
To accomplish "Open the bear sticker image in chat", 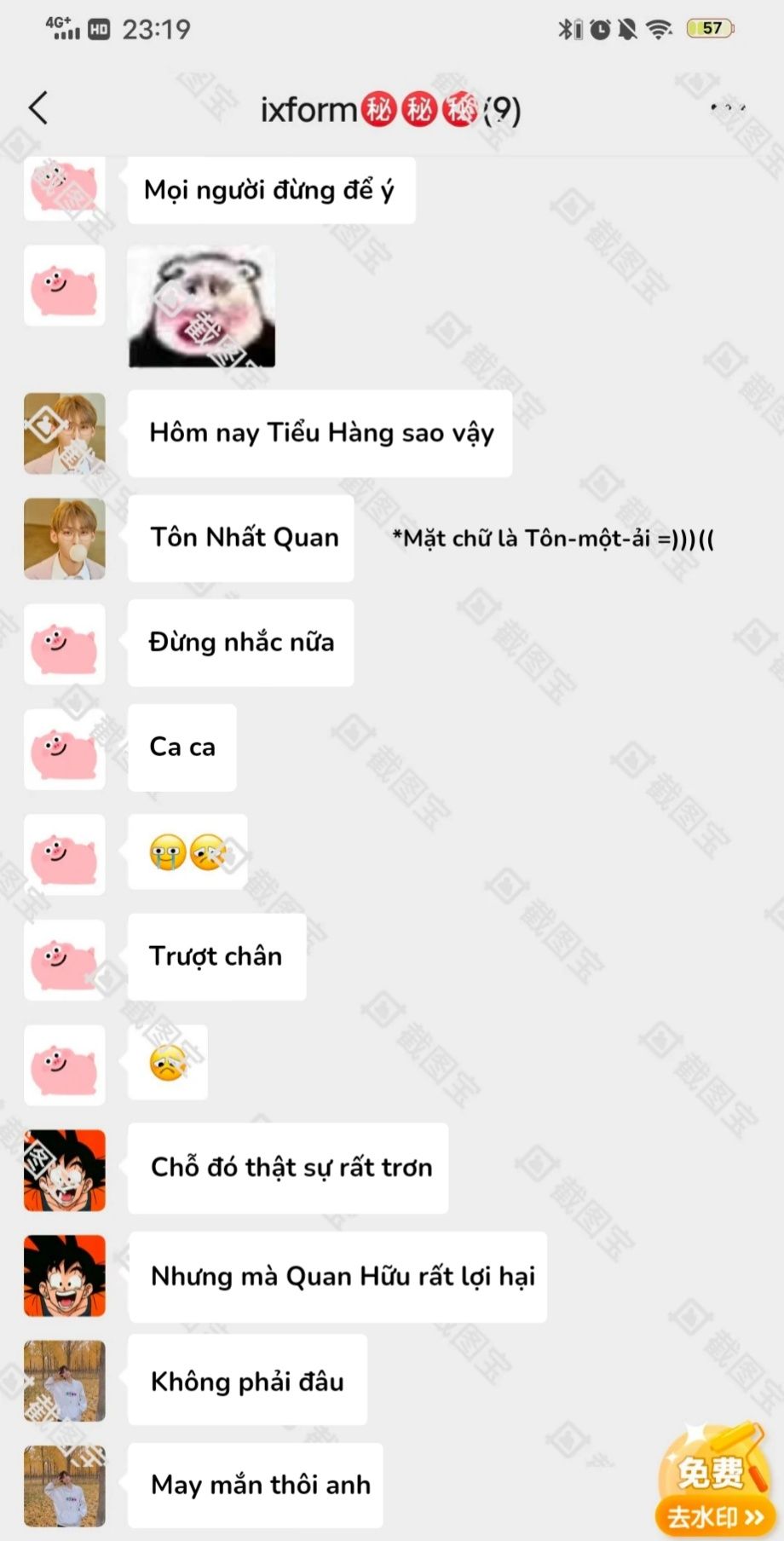I will [x=201, y=307].
